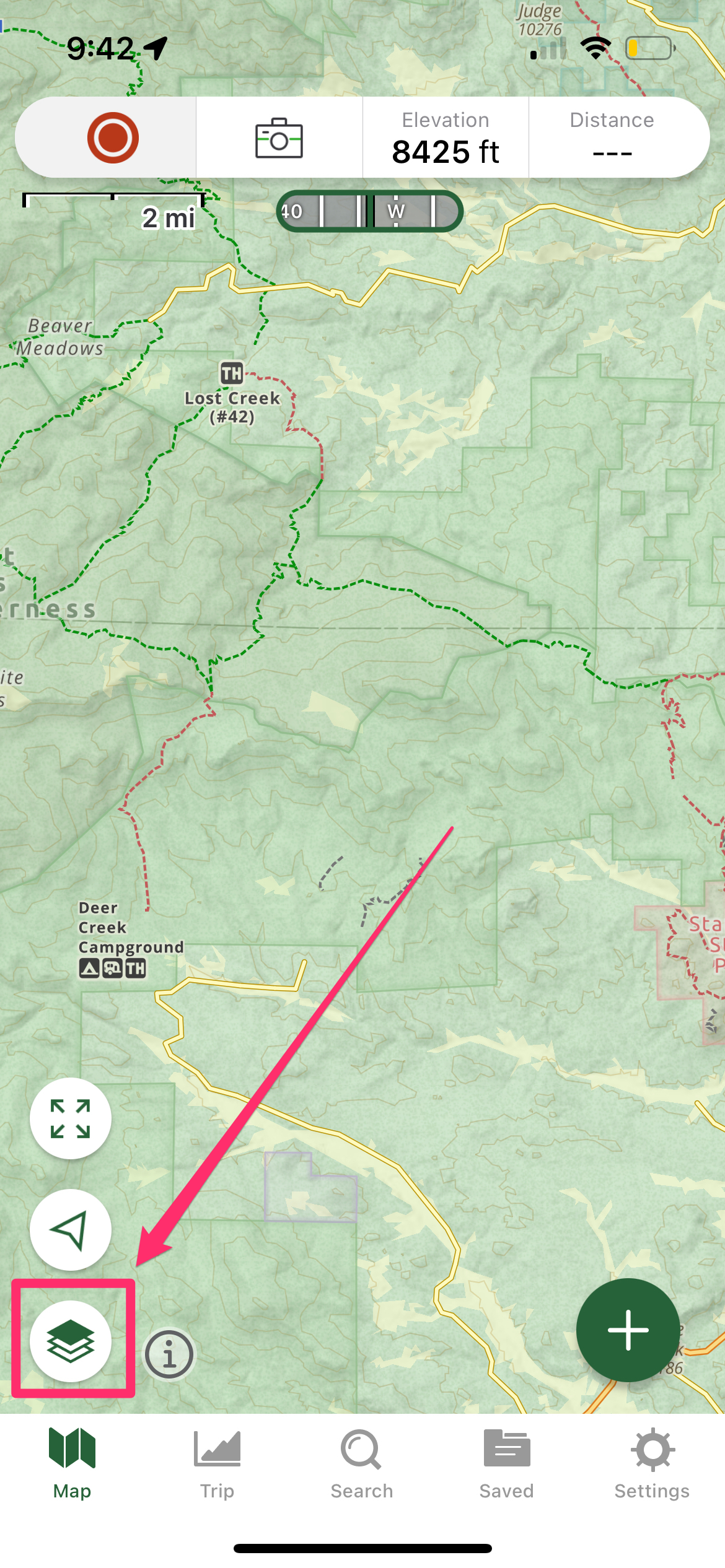Tap the green plus button
The height and width of the screenshot is (1568, 725).
coord(627,1330)
